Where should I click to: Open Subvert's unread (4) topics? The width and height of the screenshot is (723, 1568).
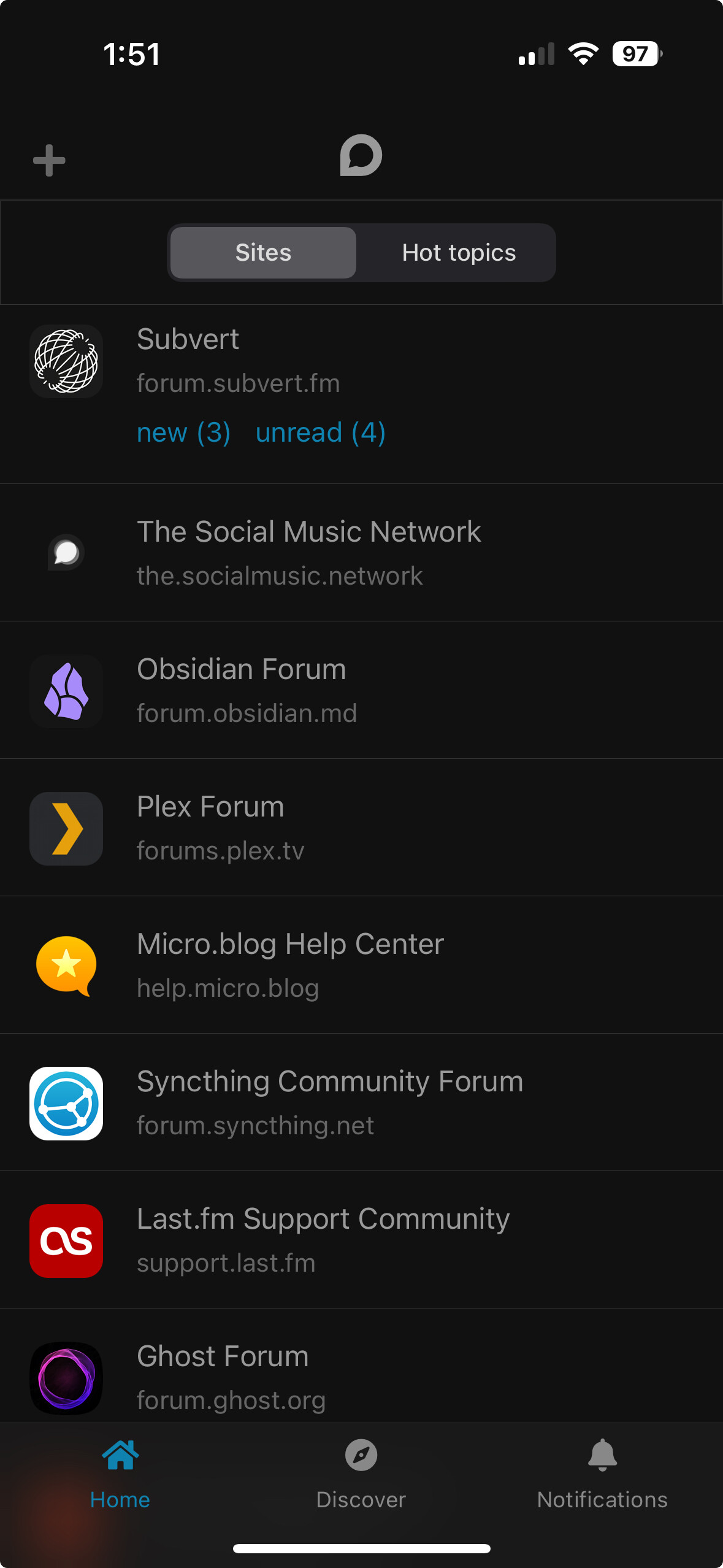point(320,432)
